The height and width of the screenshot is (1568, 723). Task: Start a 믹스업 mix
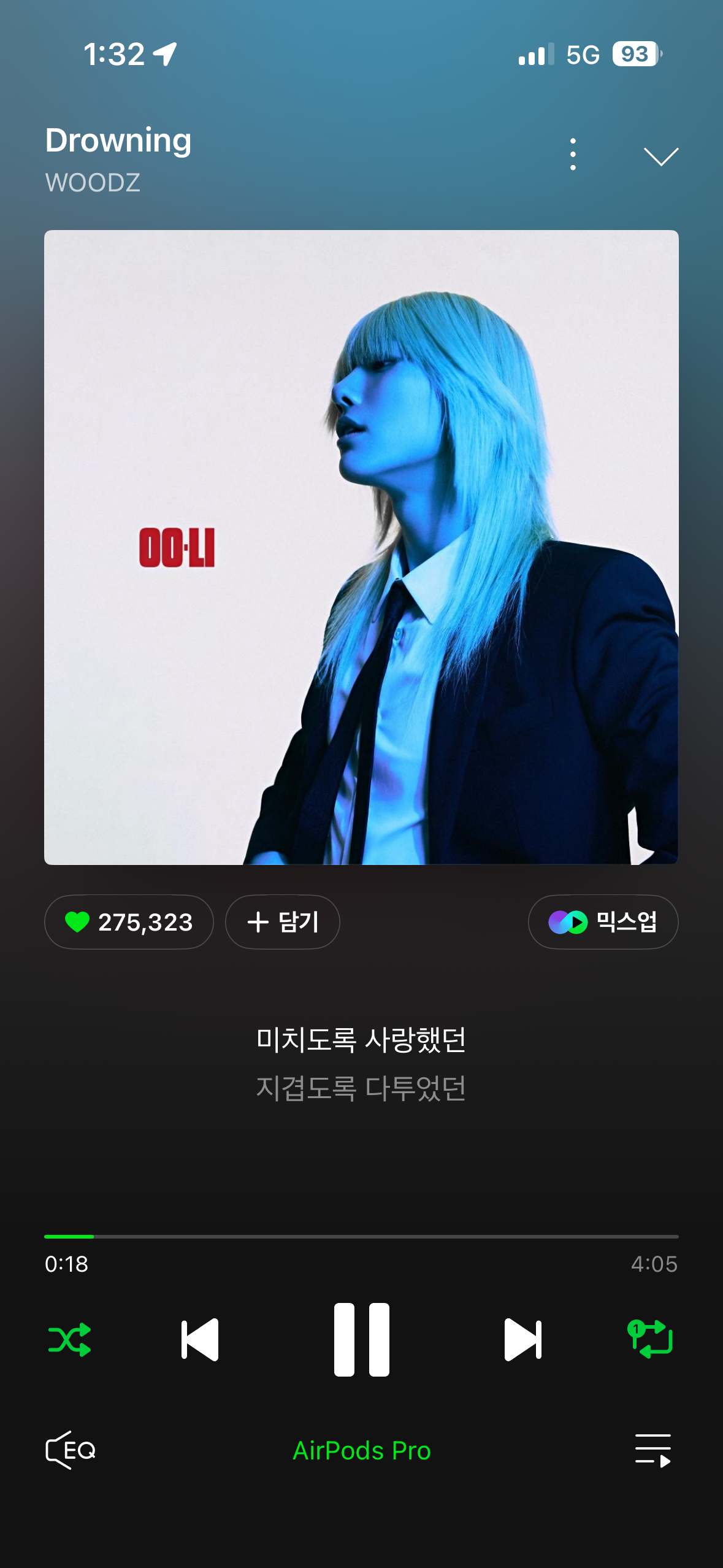603,922
